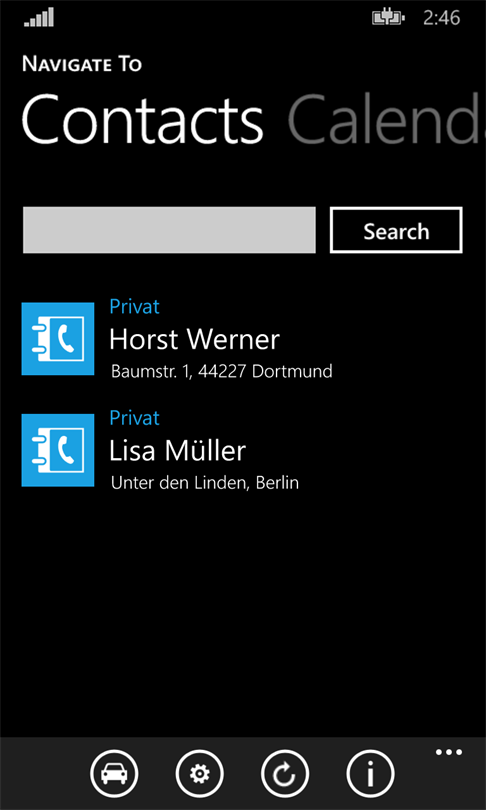
Task: Open the info icon
Action: pos(370,774)
